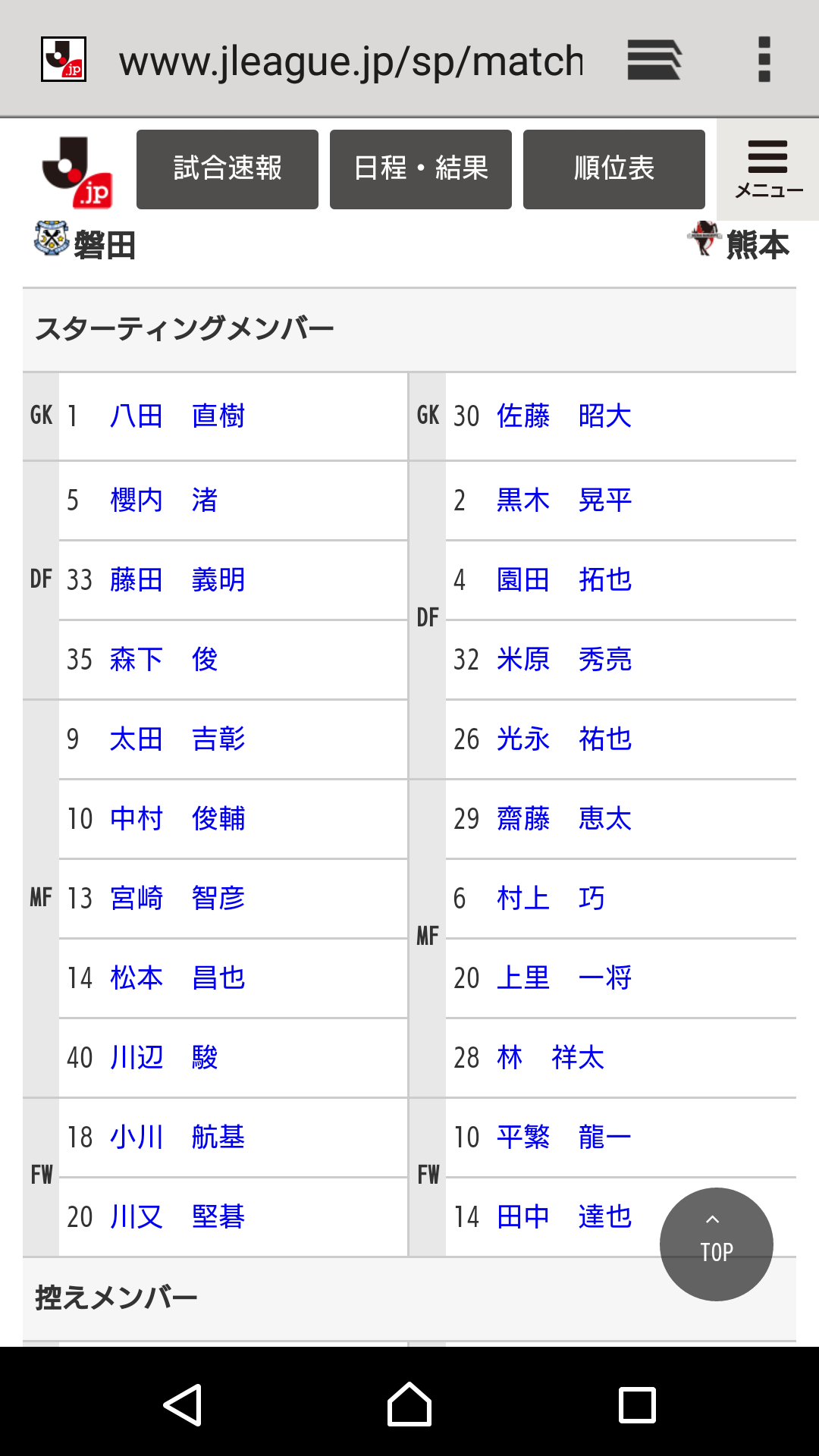Viewport: 819px width, 1456px height.
Task: Tap the URL address bar
Action: pyautogui.click(x=351, y=61)
